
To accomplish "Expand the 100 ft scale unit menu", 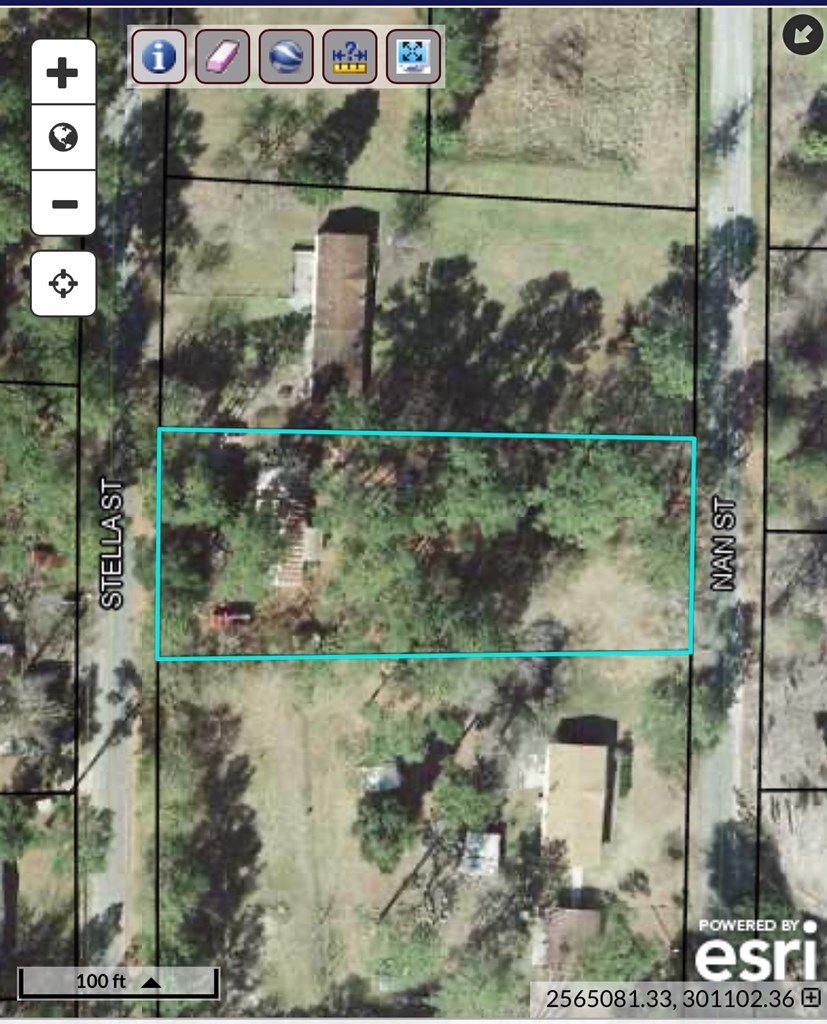I will pos(151,983).
